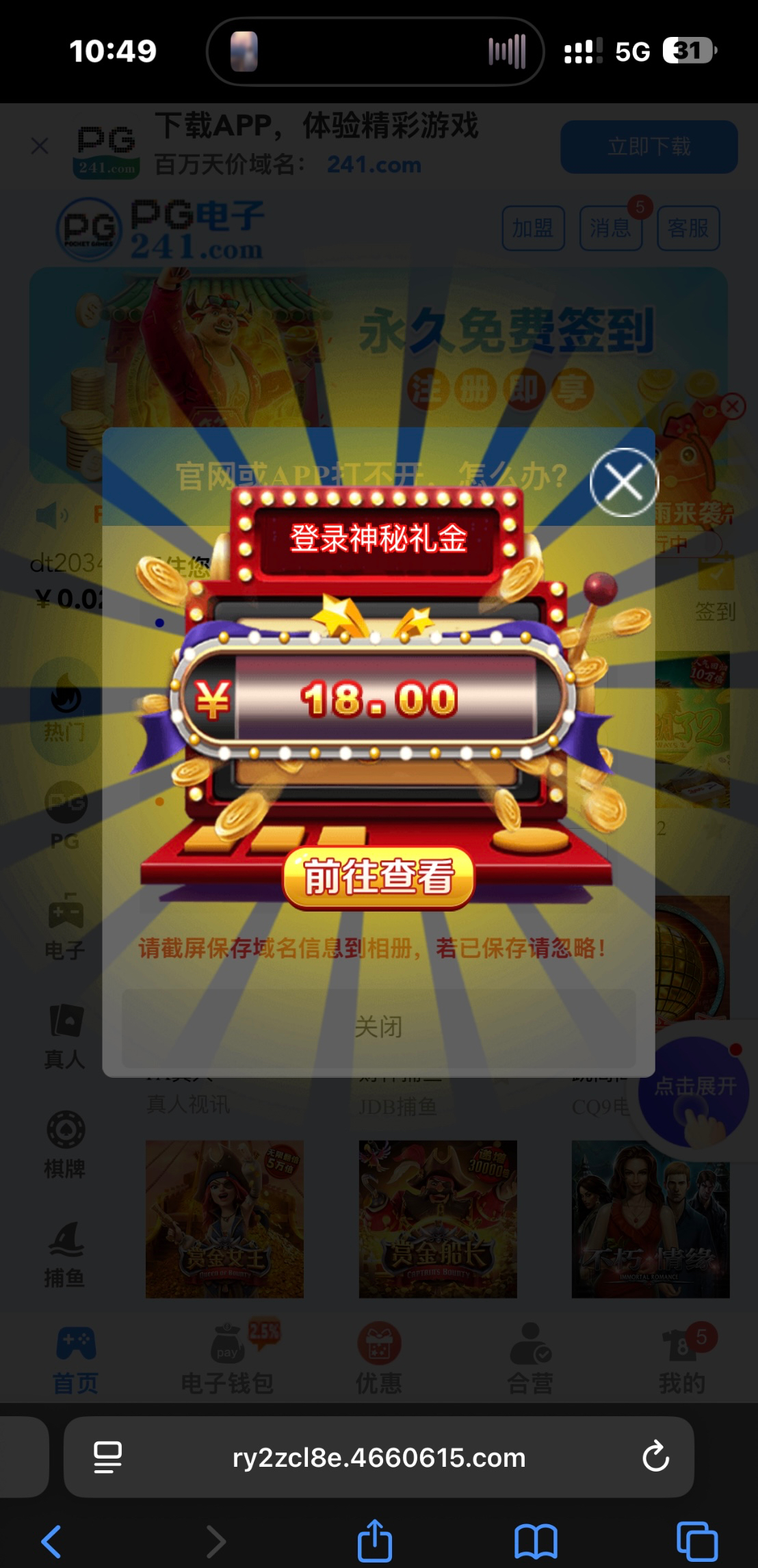Open Safari bookmarks
The image size is (758, 1568).
(536, 1542)
